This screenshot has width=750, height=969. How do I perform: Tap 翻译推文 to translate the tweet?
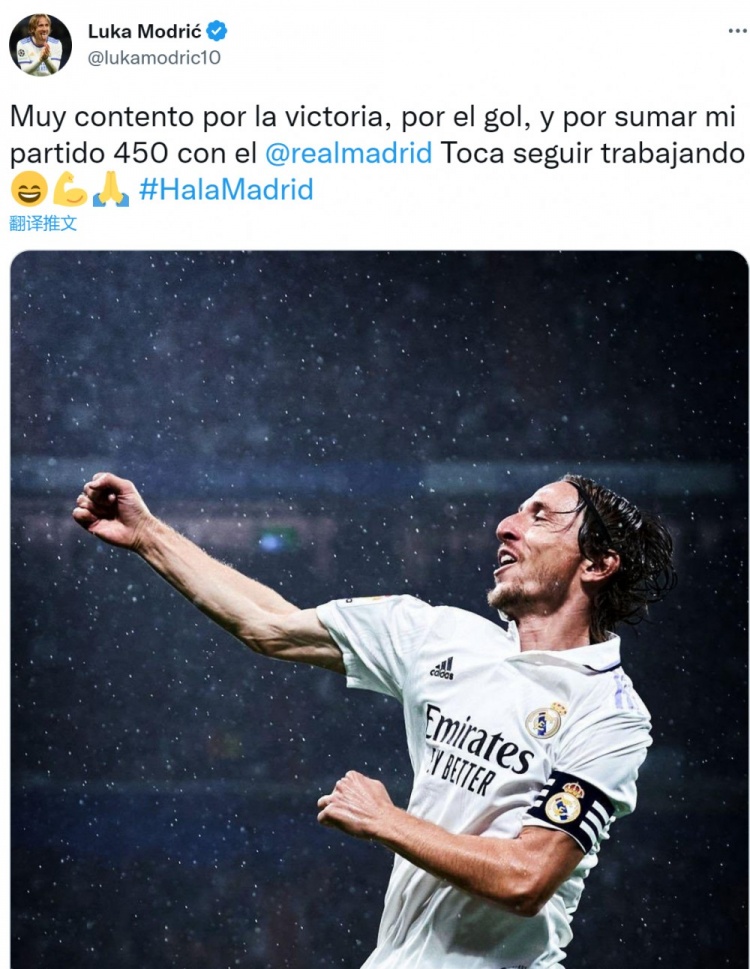43,223
